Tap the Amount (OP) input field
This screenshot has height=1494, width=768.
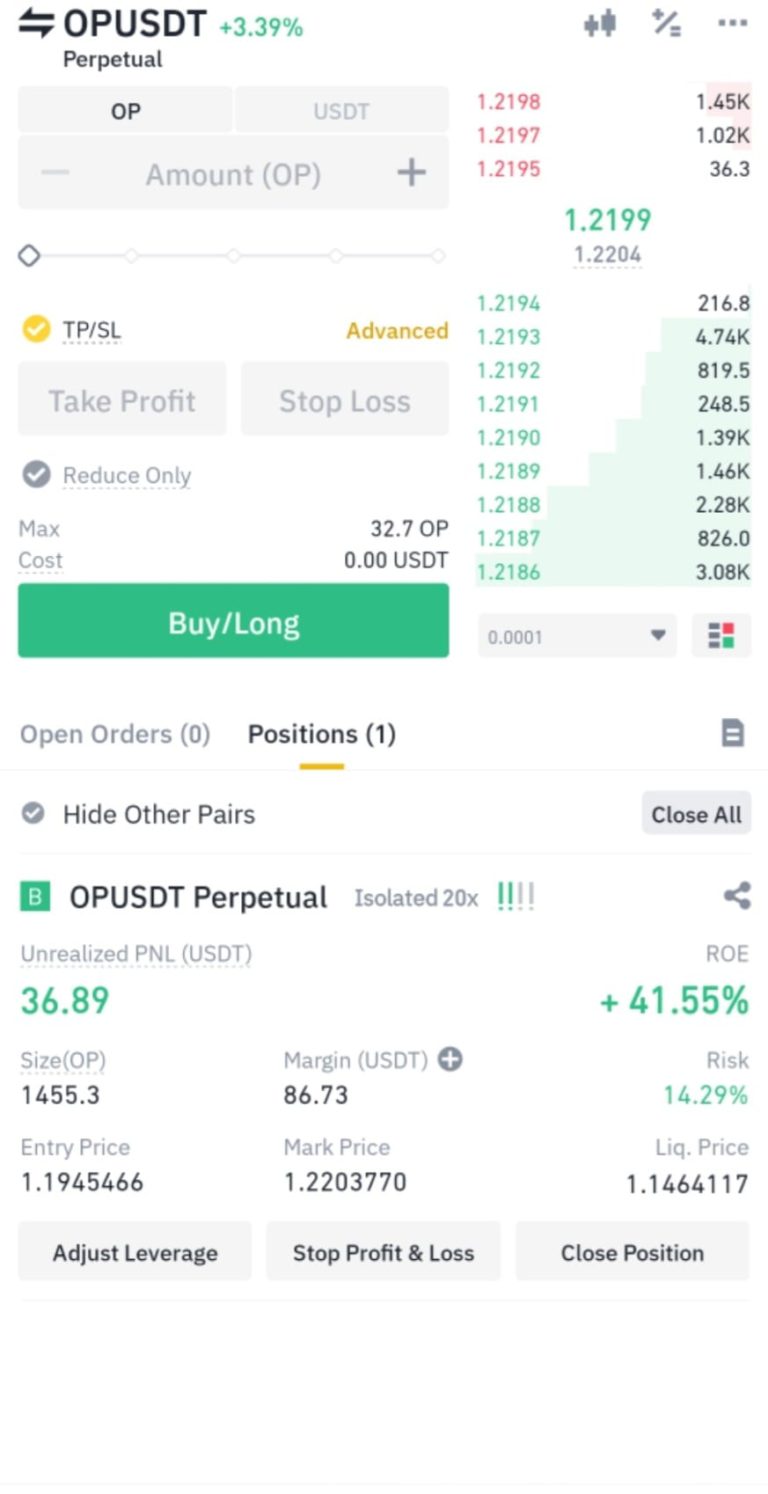[233, 174]
